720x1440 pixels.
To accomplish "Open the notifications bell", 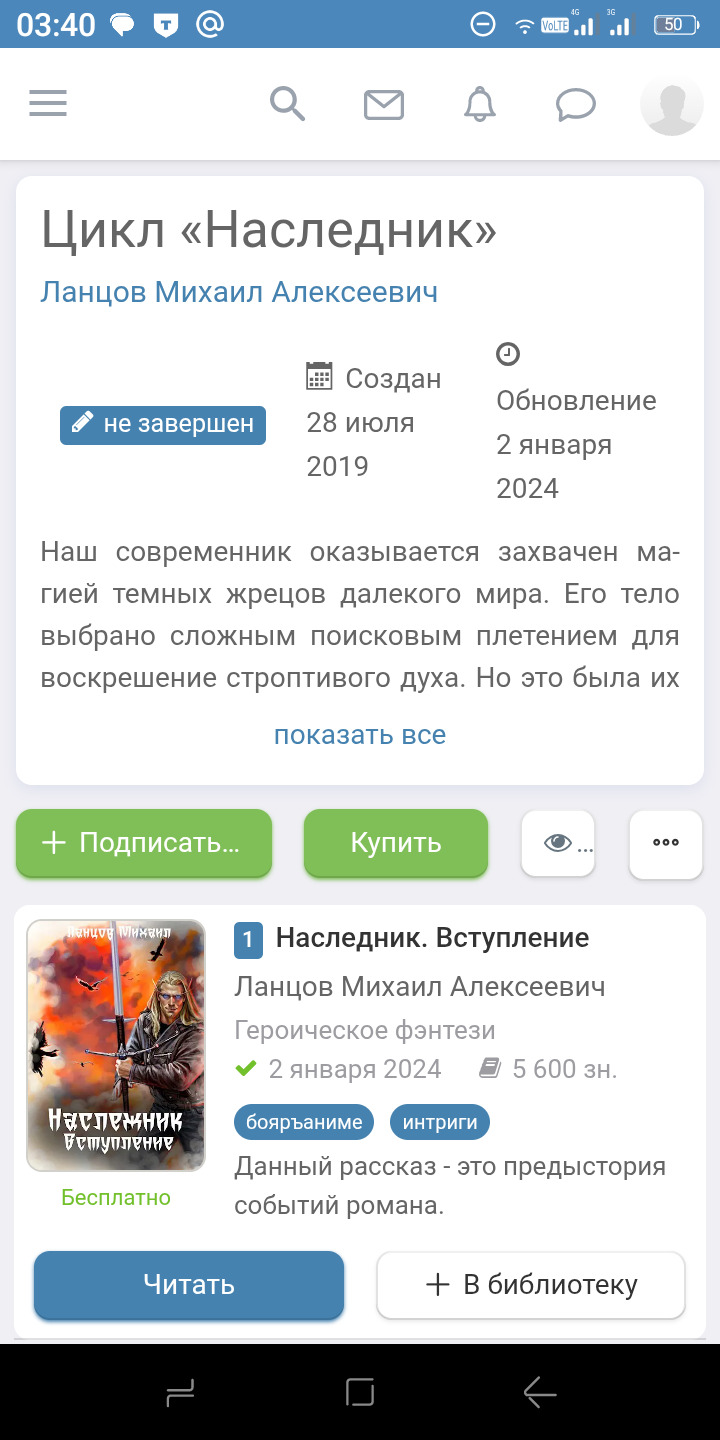I will point(480,103).
